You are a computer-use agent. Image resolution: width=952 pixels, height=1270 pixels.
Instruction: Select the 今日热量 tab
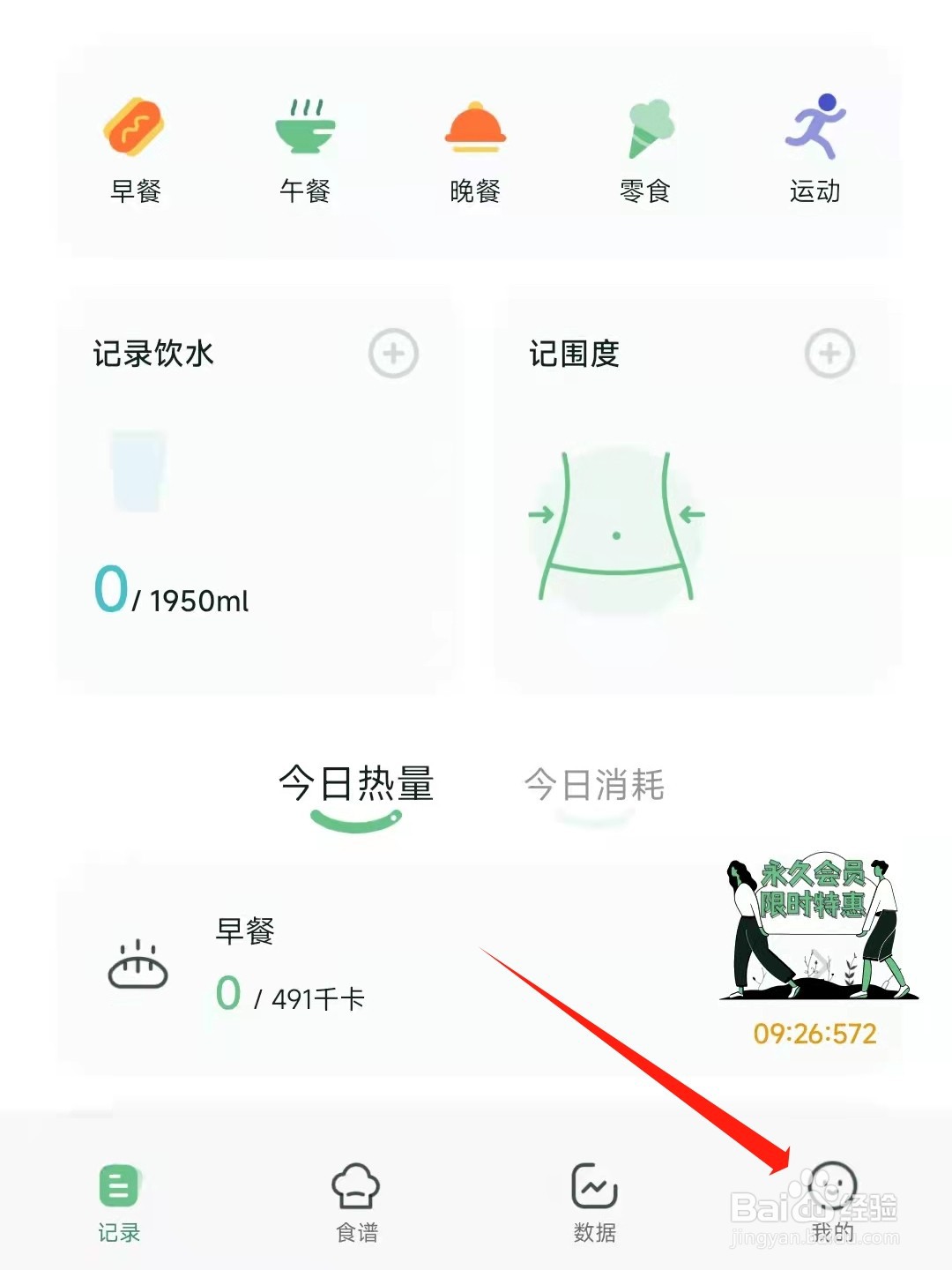click(x=357, y=785)
